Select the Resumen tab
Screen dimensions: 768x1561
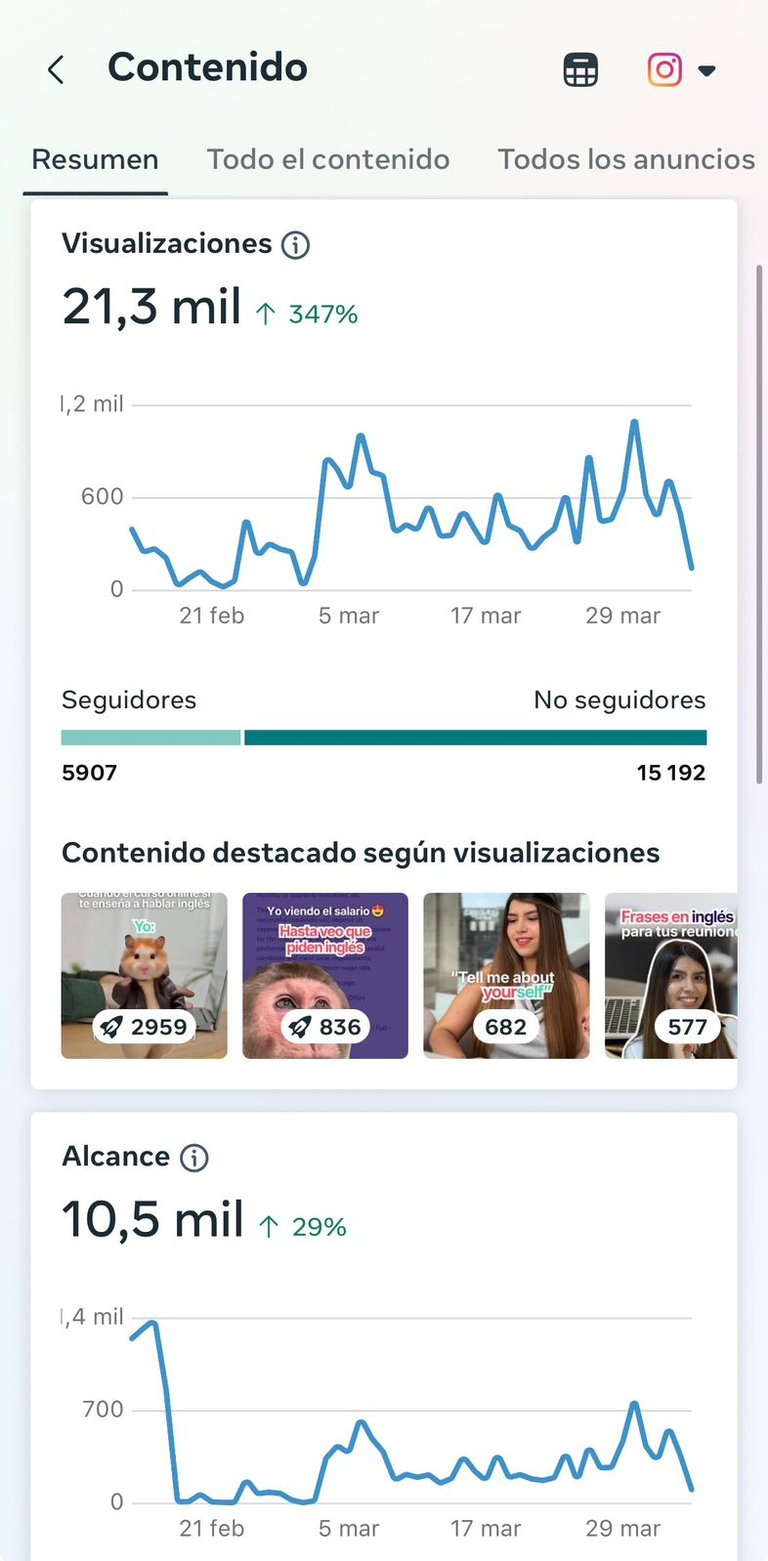pyautogui.click(x=94, y=159)
